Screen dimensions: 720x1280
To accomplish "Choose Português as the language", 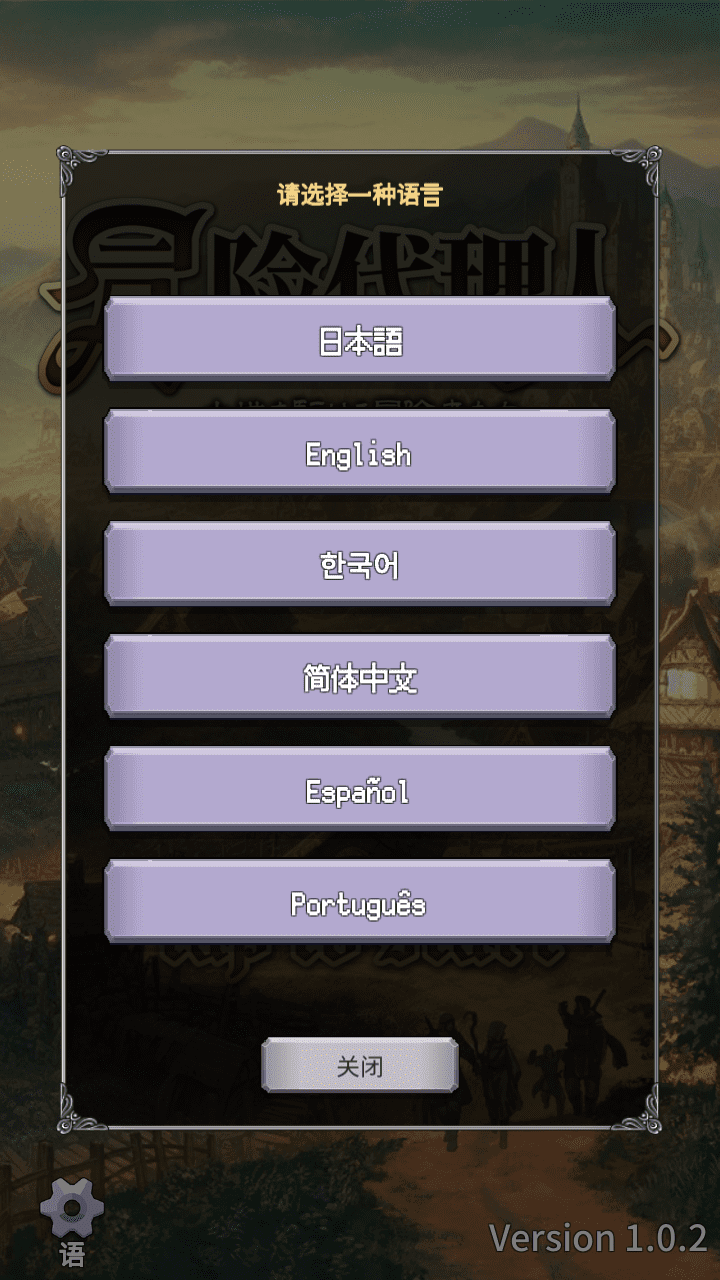I will pos(360,903).
